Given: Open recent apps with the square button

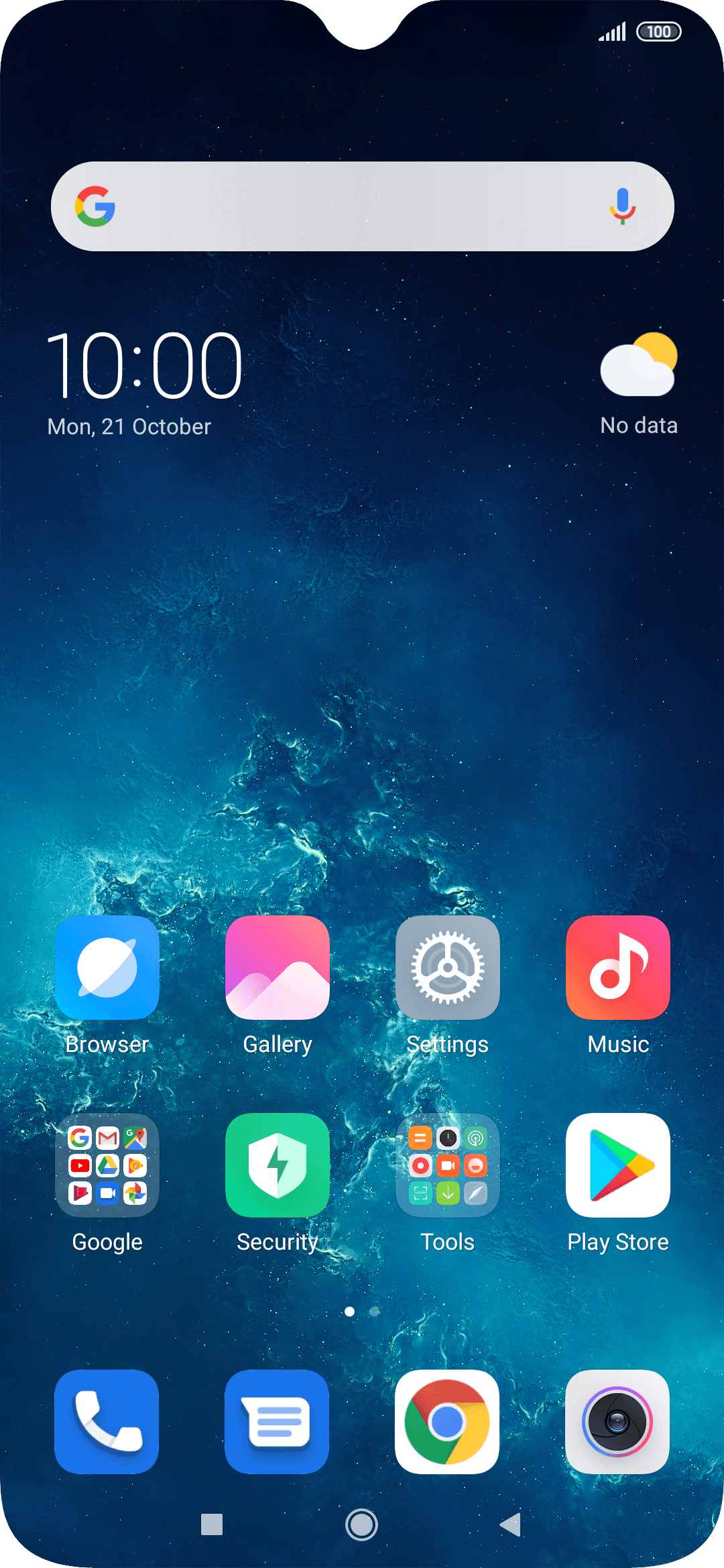Looking at the screenshot, I should [x=212, y=1524].
